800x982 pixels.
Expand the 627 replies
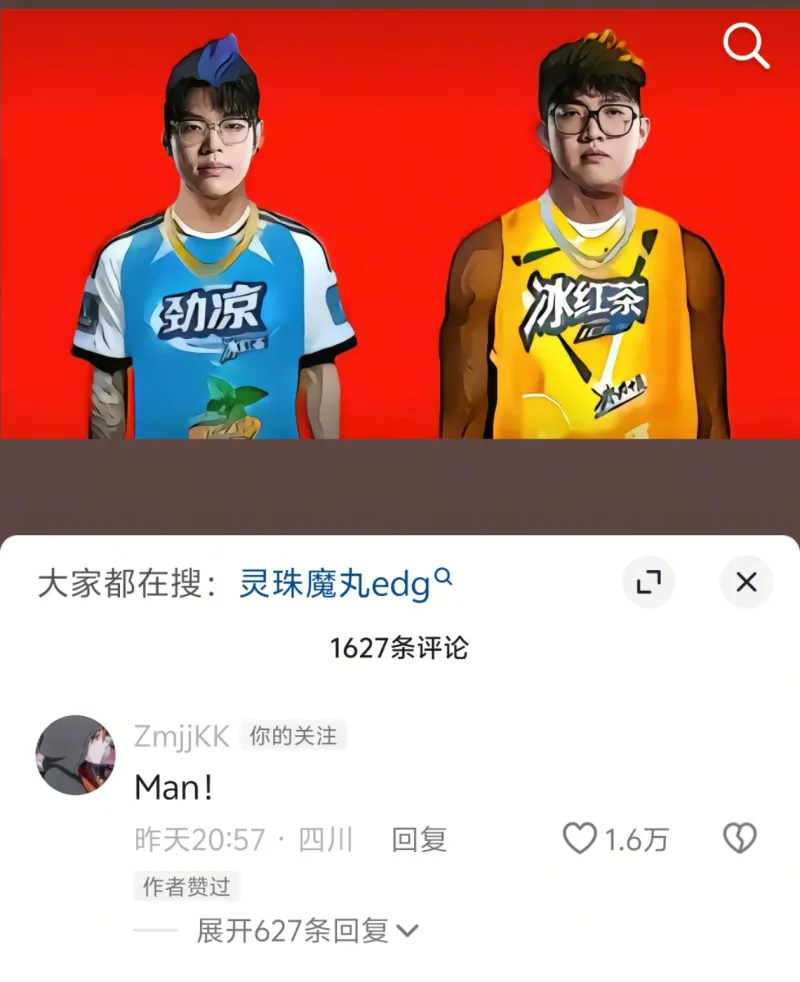[x=307, y=931]
